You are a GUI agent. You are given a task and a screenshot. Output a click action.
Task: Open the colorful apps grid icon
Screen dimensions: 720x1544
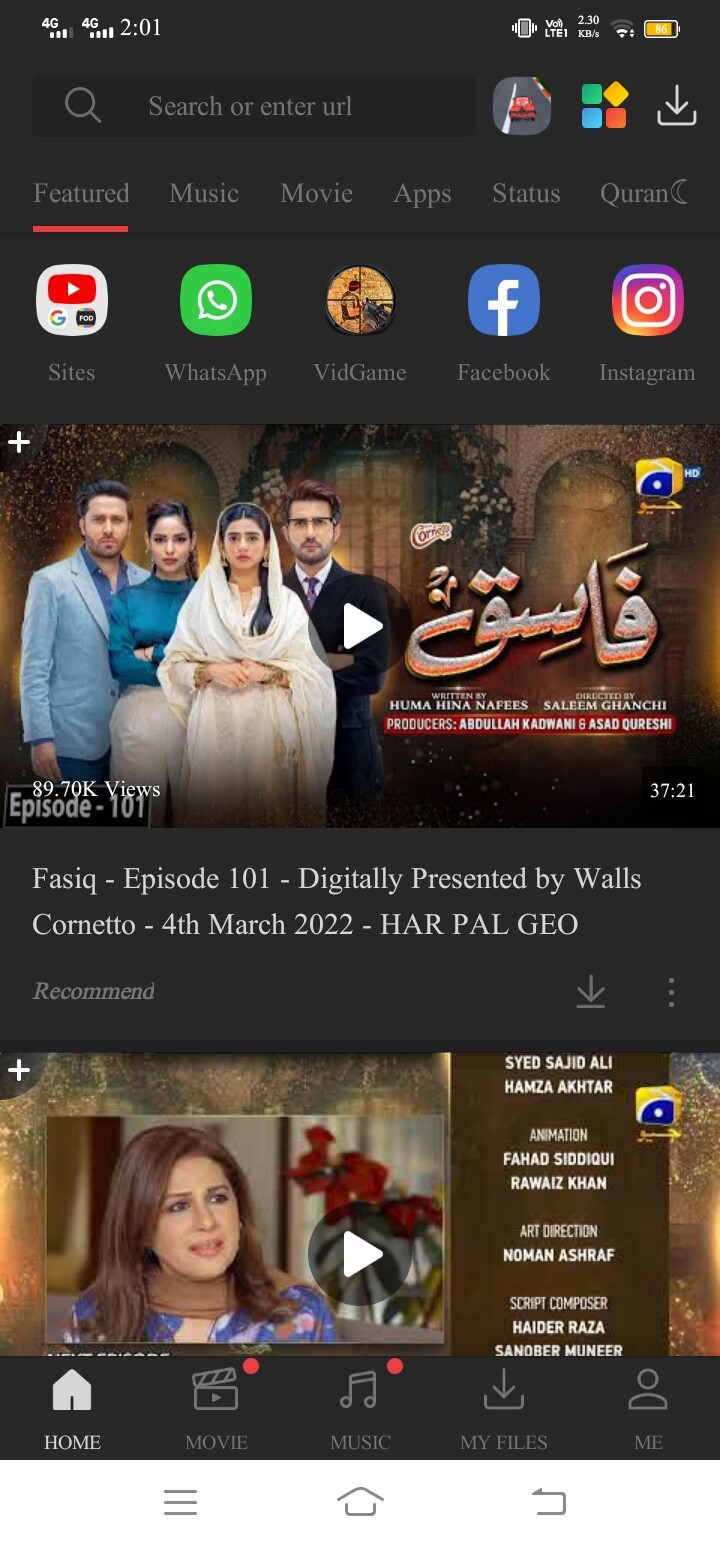(x=604, y=106)
